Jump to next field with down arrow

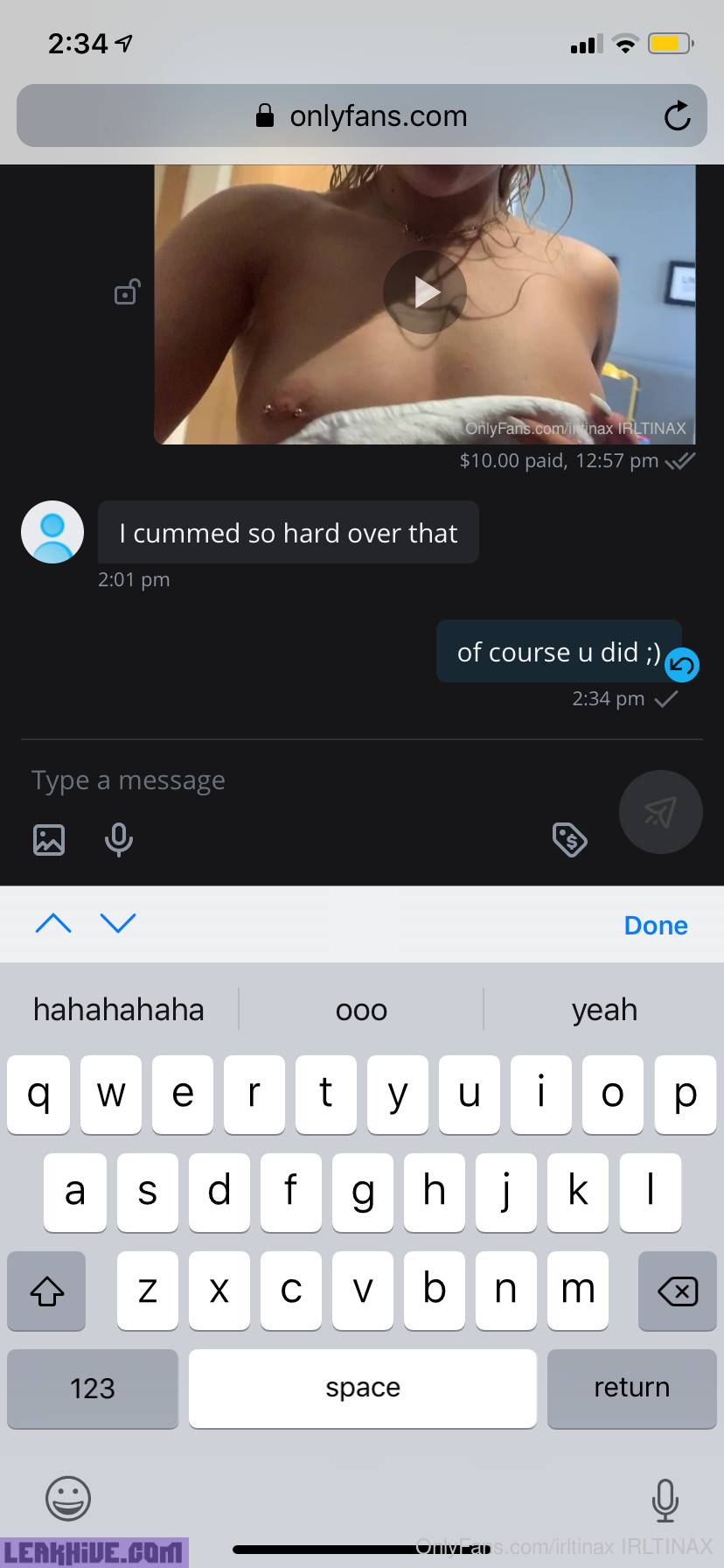click(118, 923)
